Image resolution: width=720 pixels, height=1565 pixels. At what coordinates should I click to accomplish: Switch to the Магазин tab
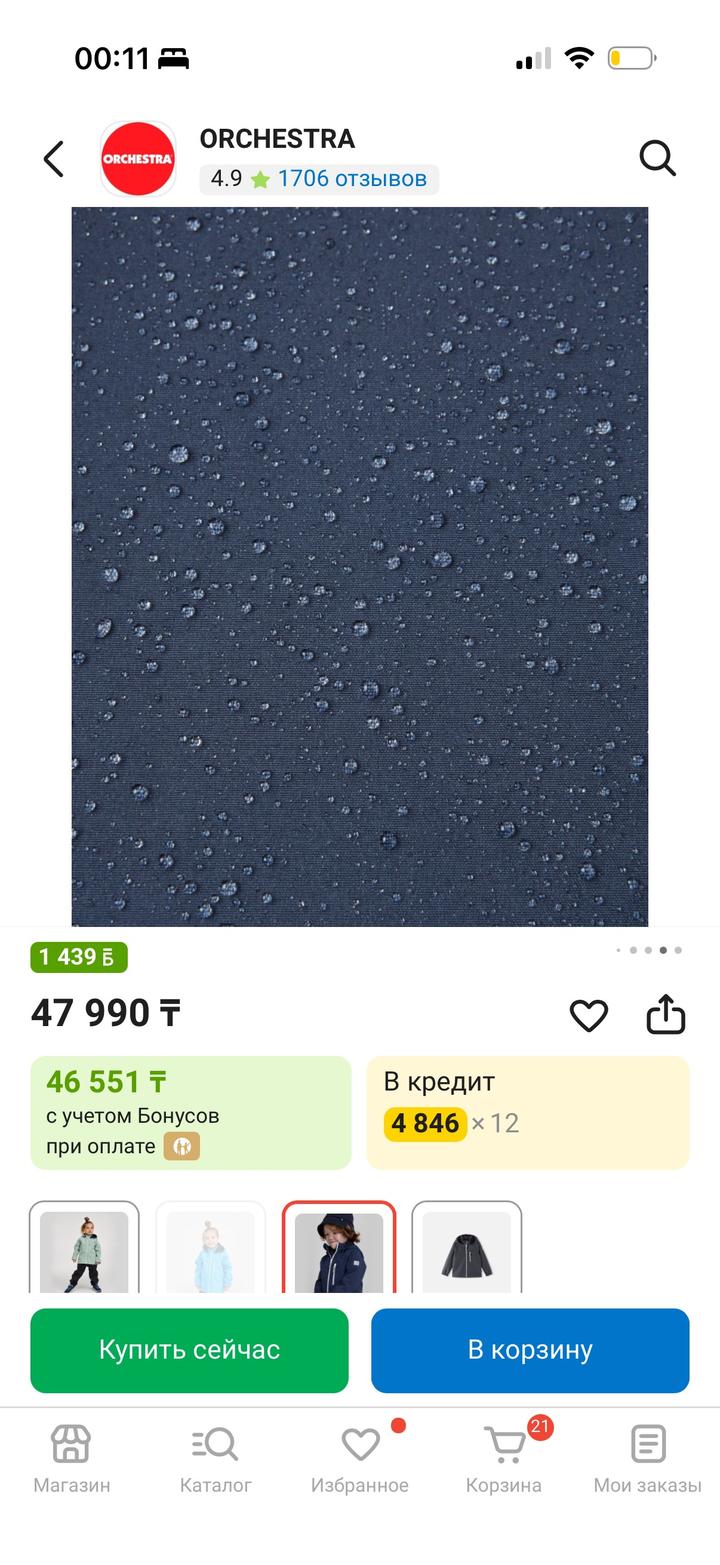(x=72, y=1458)
